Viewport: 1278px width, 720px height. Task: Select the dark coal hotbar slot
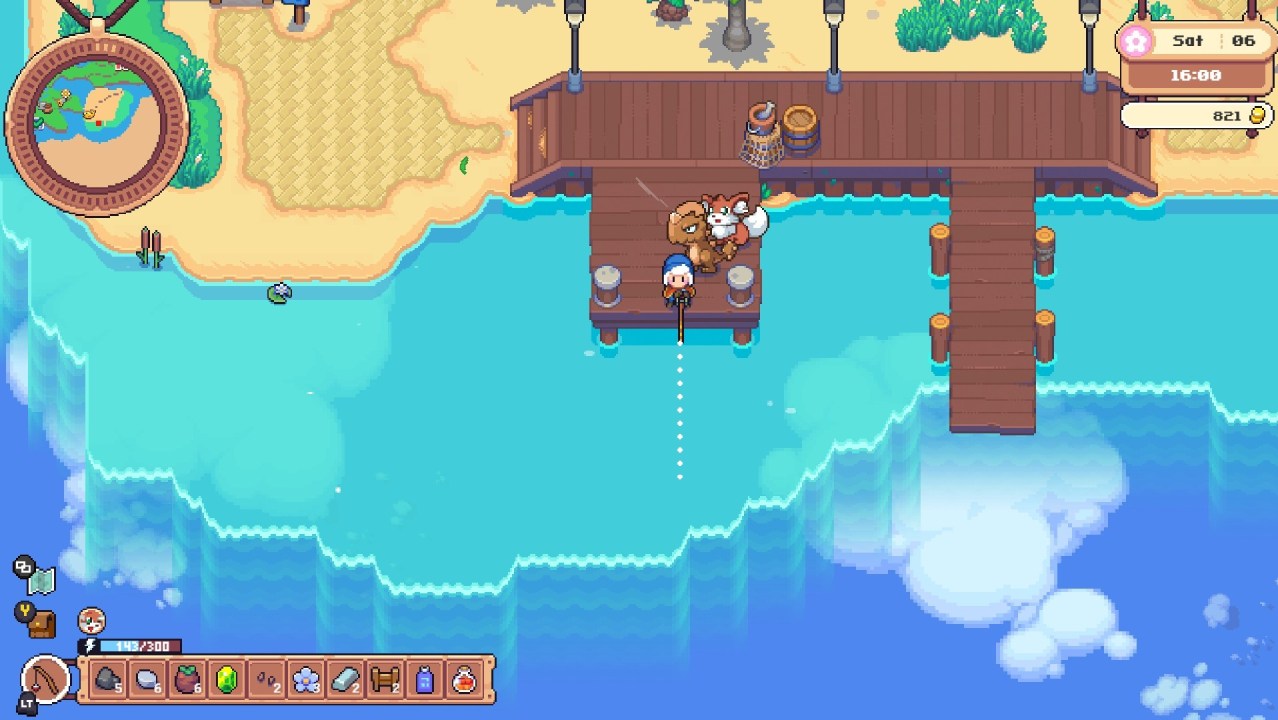(x=107, y=680)
